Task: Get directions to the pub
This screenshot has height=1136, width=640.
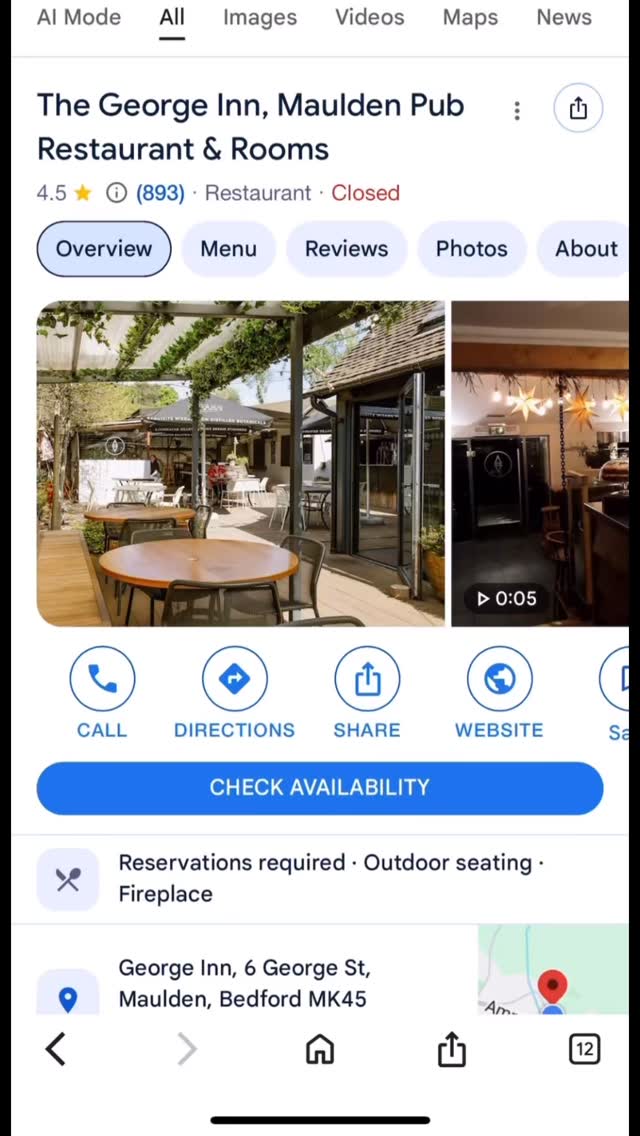Action: point(234,680)
